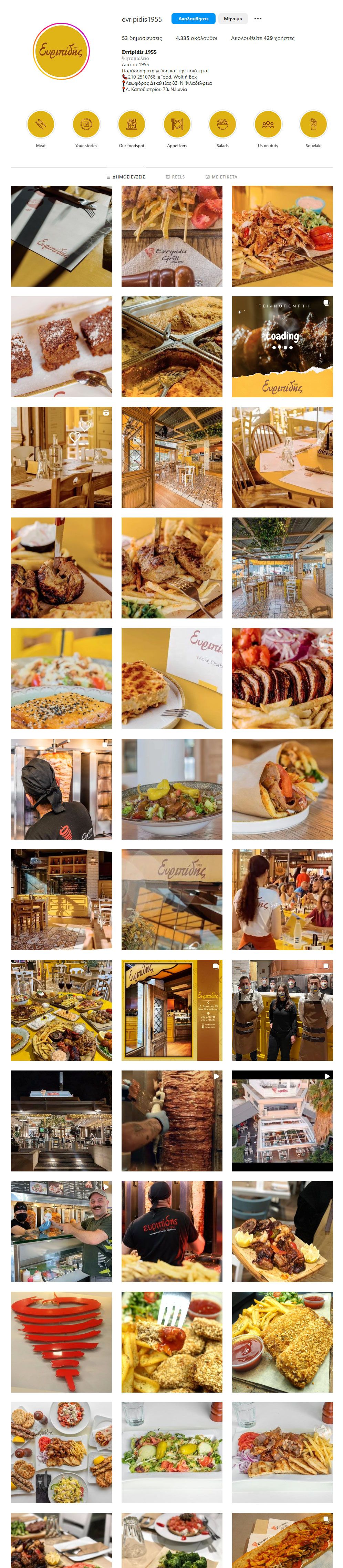View the Us on duty highlight
This screenshot has height=1568, width=343.
click(268, 124)
